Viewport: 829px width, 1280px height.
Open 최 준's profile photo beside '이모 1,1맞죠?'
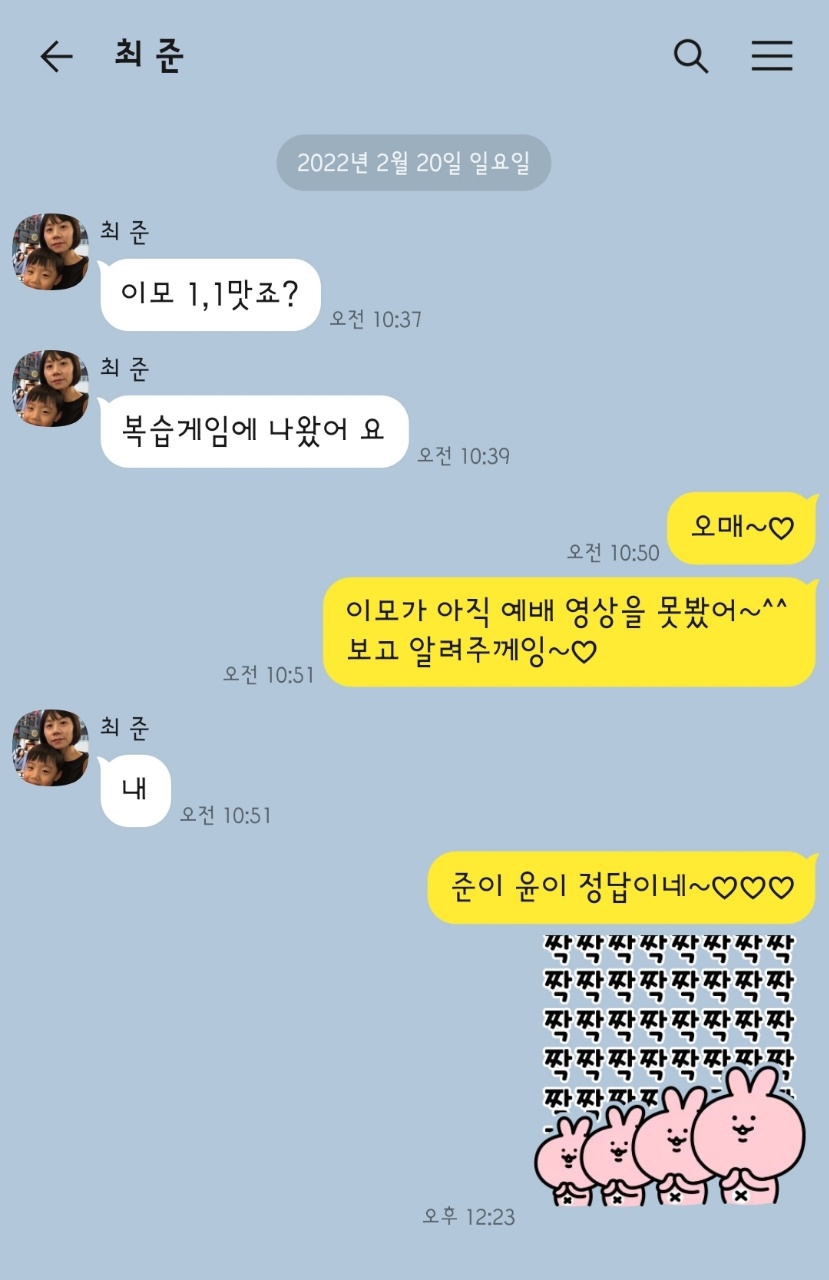pos(50,251)
